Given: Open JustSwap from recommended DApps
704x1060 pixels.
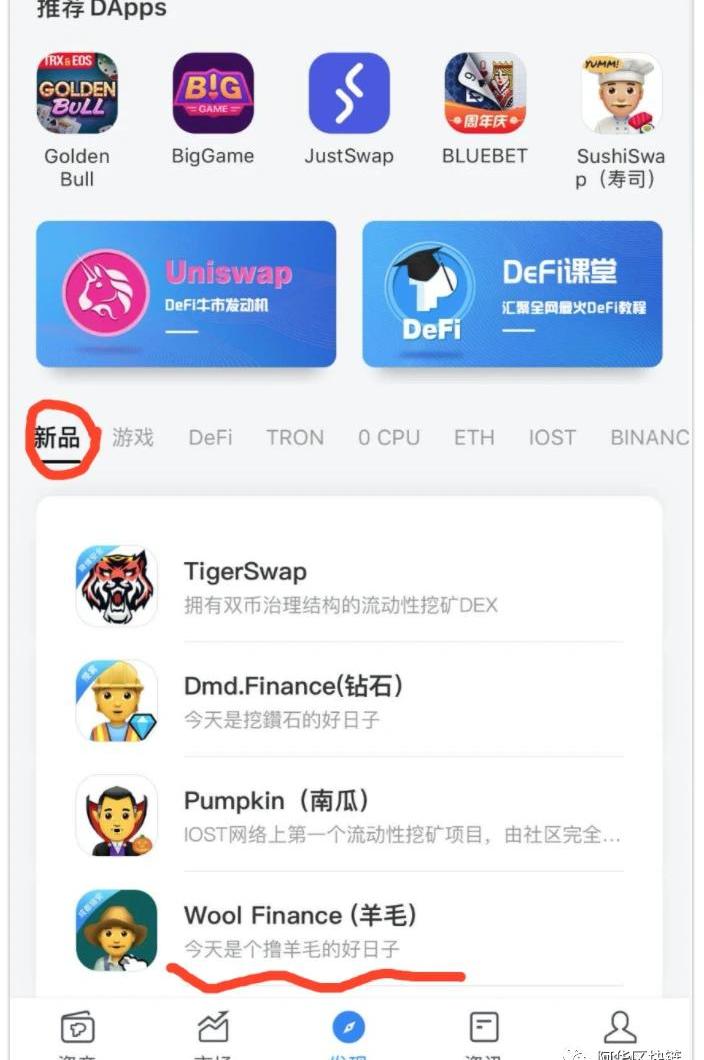Looking at the screenshot, I should tap(349, 94).
